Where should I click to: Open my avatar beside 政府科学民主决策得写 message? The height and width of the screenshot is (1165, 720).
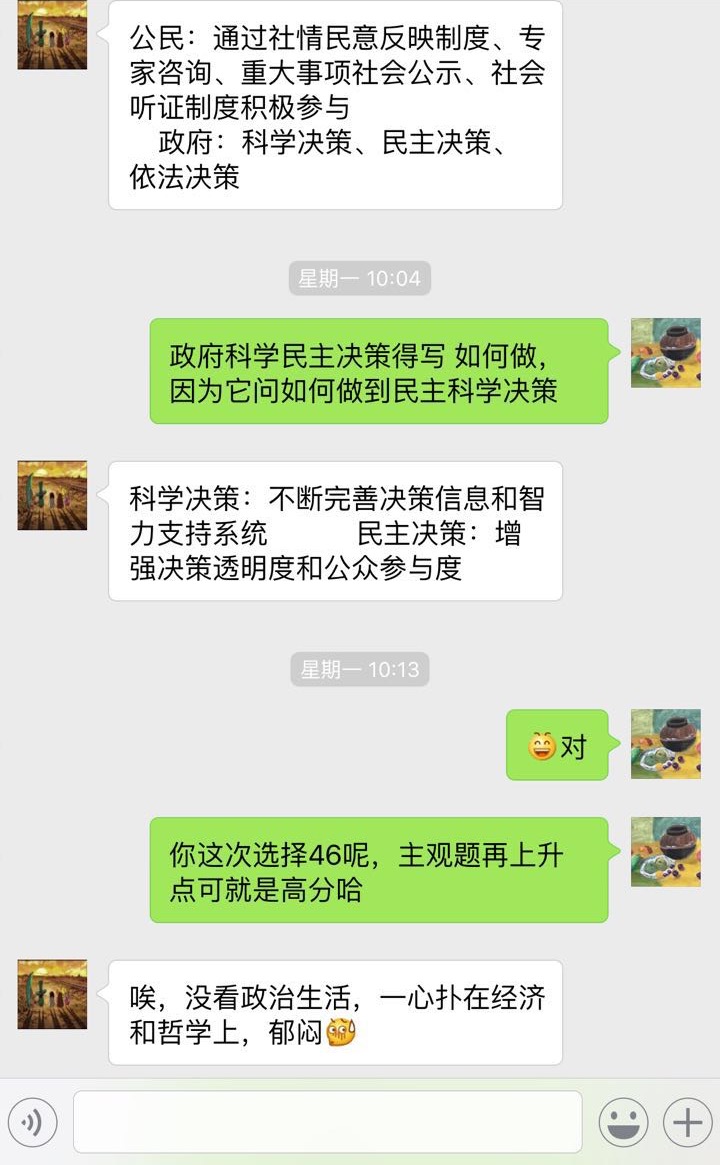pyautogui.click(x=665, y=353)
